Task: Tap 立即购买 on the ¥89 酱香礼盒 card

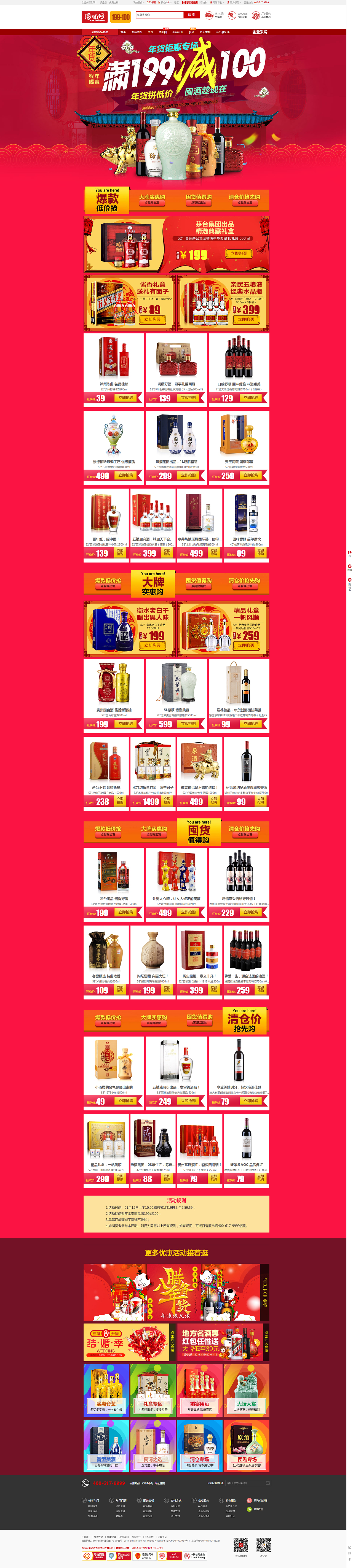Action: (x=153, y=319)
